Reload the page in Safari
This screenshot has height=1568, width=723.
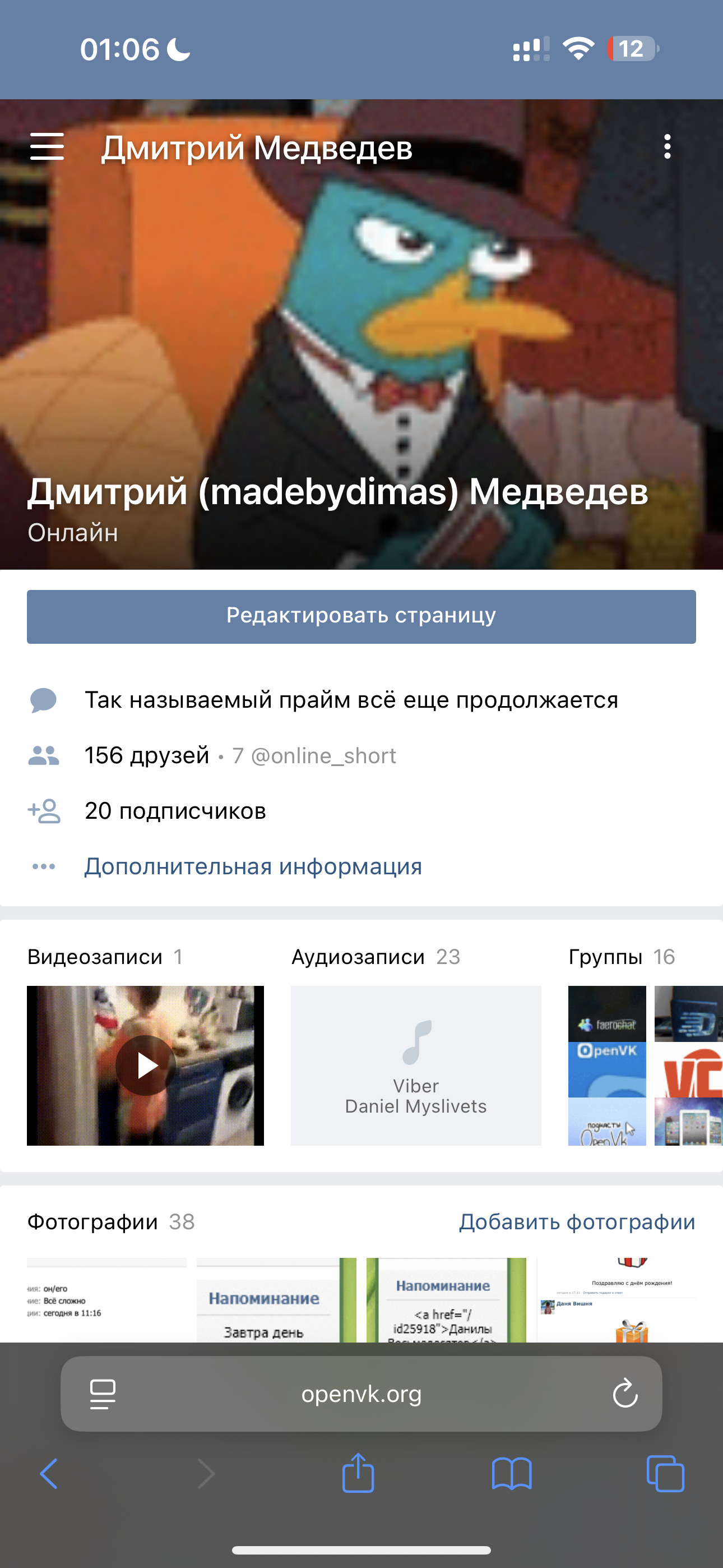pos(625,1393)
